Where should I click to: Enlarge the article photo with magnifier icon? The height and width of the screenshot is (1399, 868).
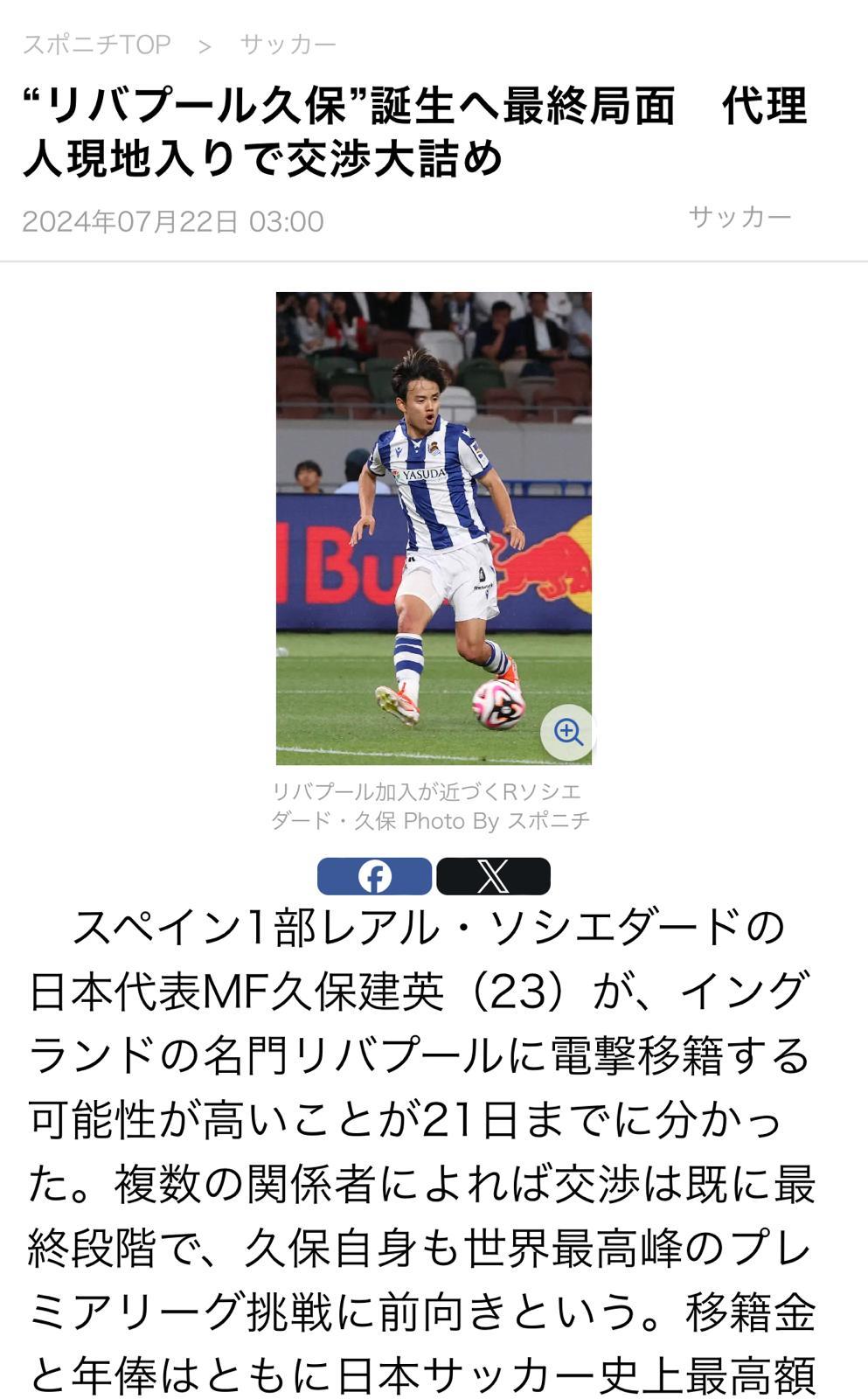(x=568, y=732)
